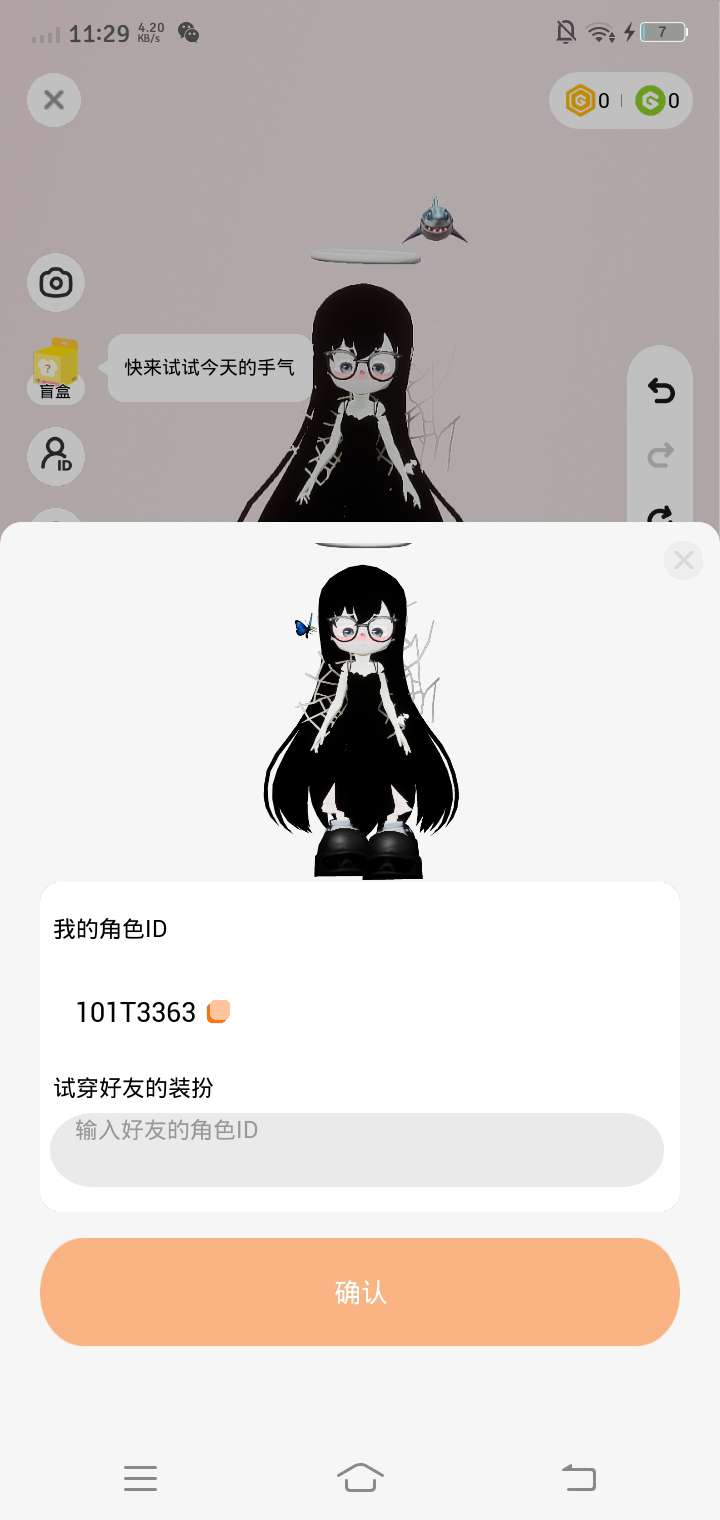The height and width of the screenshot is (1520, 720).
Task: Close the avatar editor with the X button
Action: click(x=54, y=100)
